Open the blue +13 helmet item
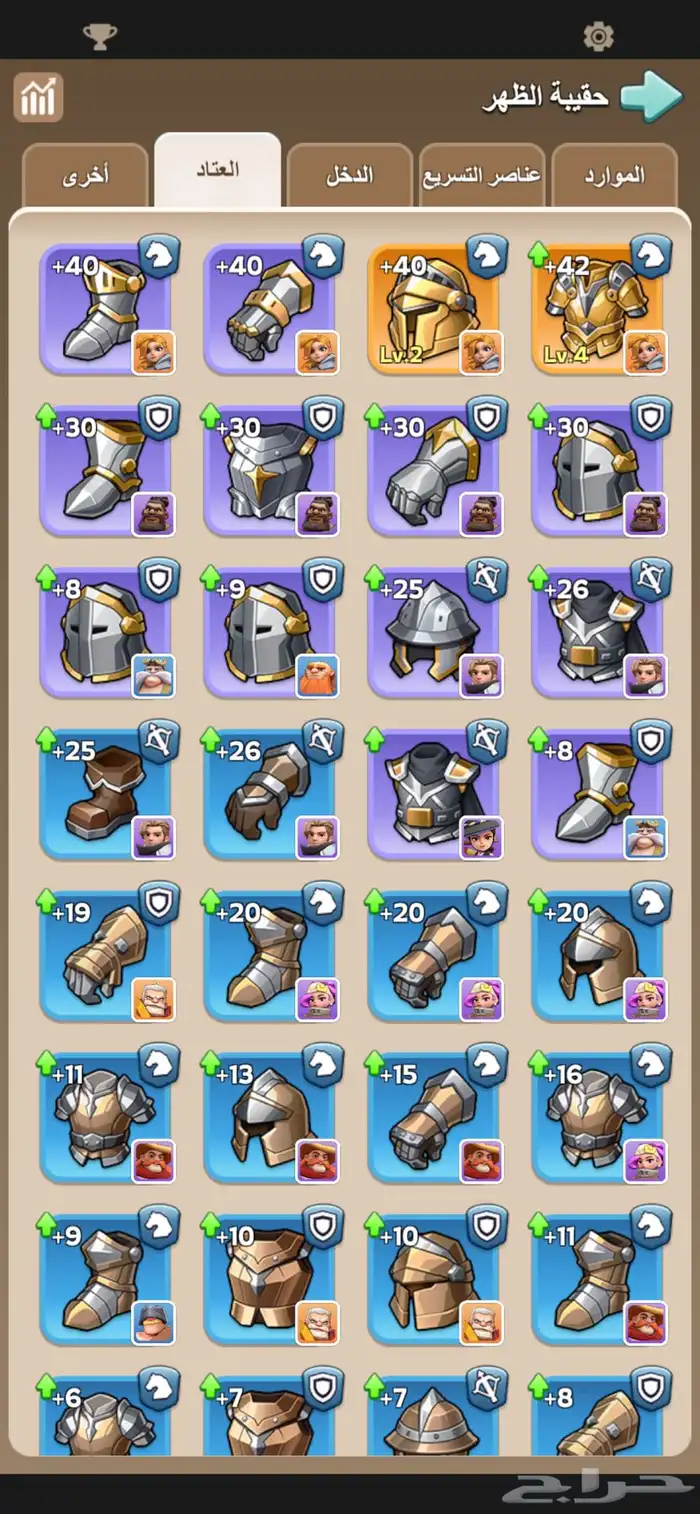This screenshot has width=700, height=1514. click(269, 1118)
